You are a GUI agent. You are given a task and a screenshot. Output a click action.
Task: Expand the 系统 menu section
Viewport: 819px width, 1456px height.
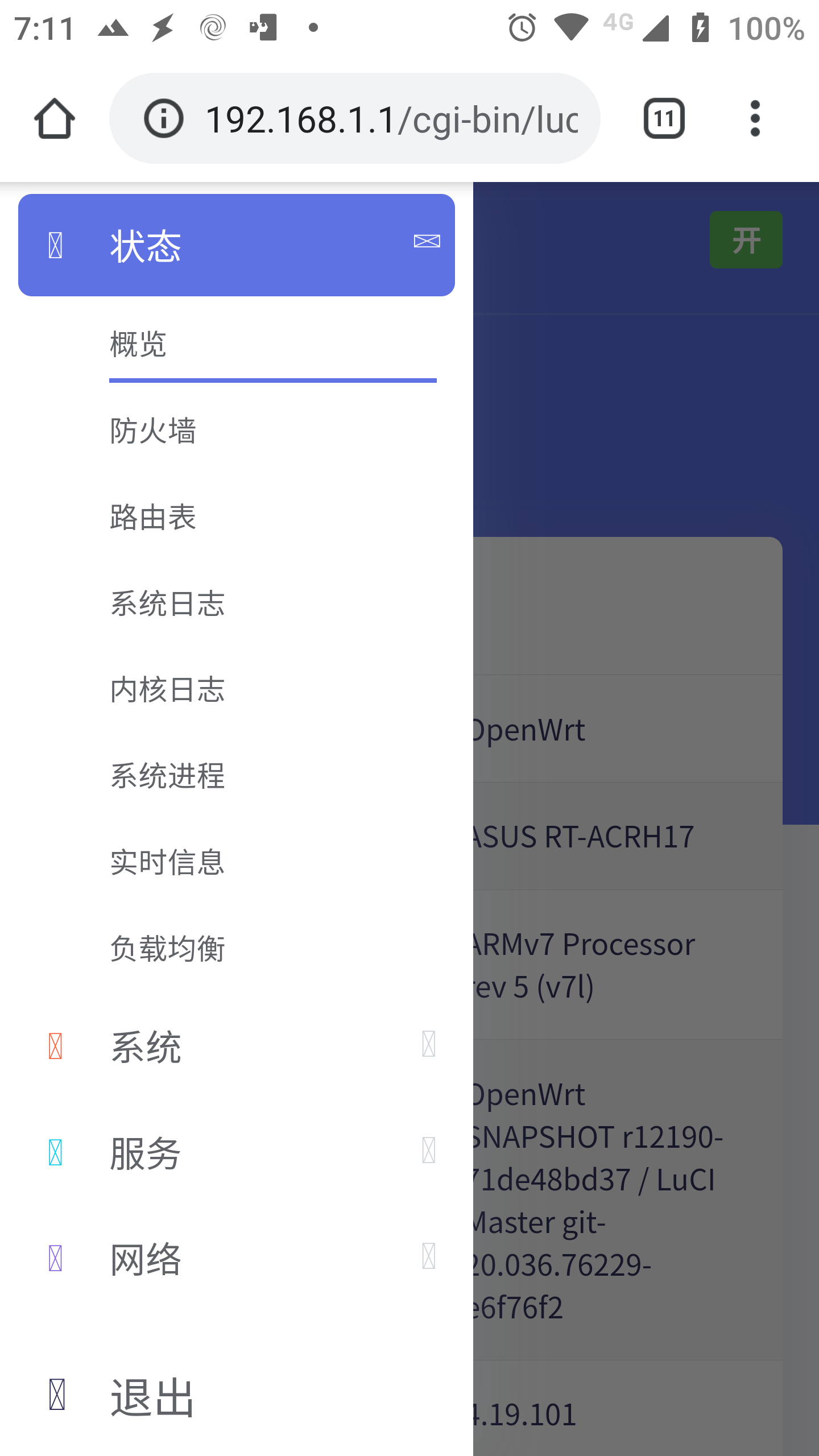coord(236,1046)
